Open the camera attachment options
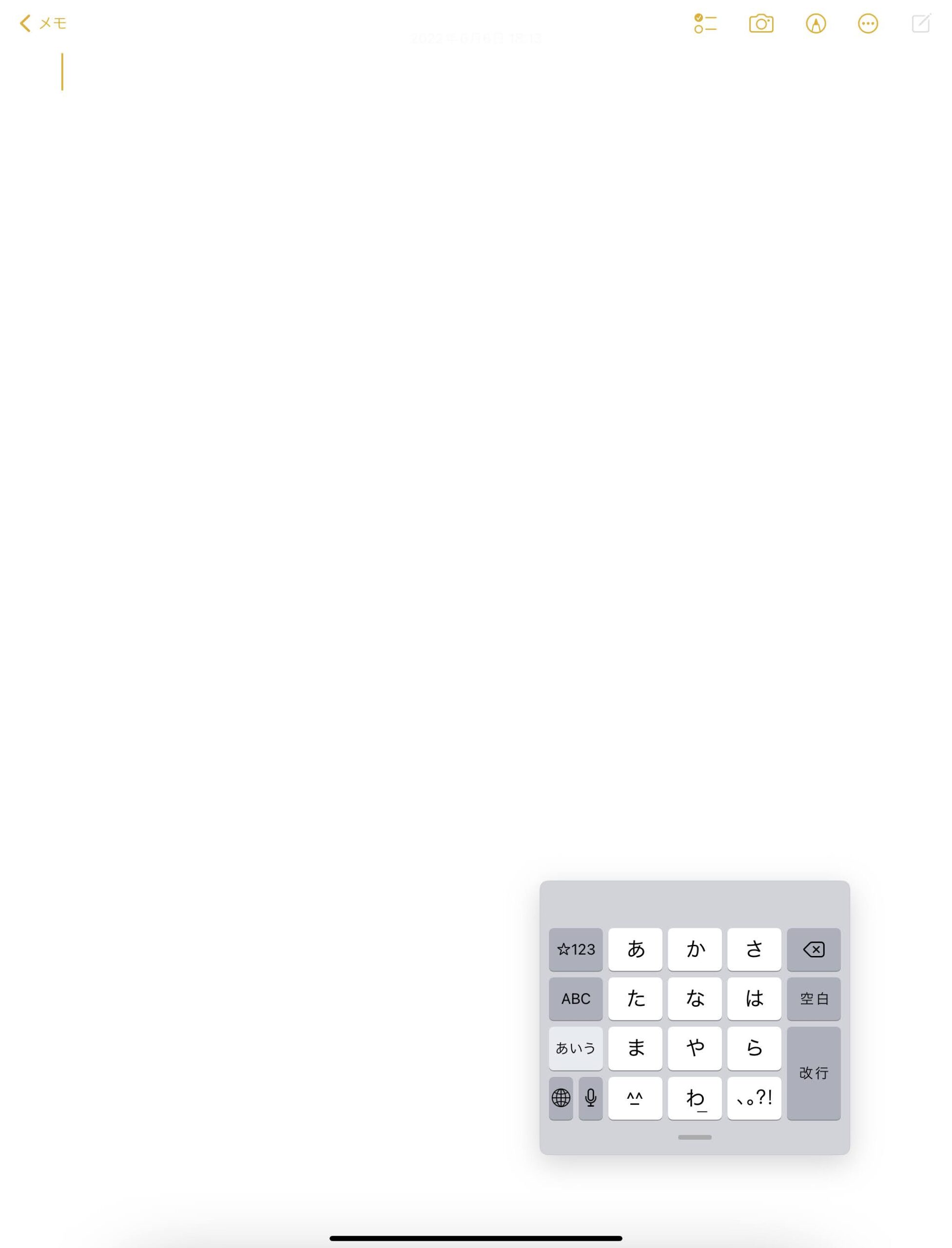Viewport: 952px width, 1248px height. 760,23
